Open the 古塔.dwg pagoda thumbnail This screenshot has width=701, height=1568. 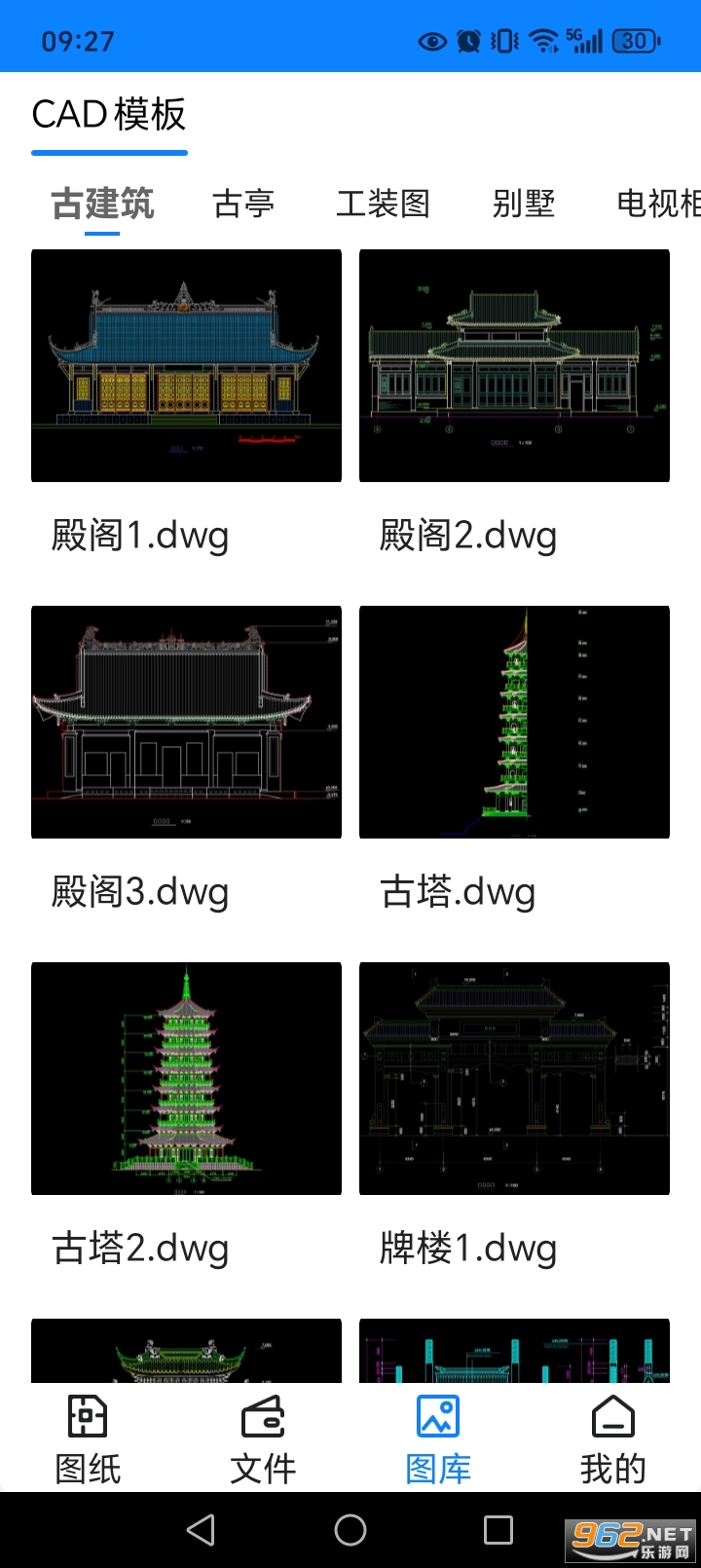514,722
